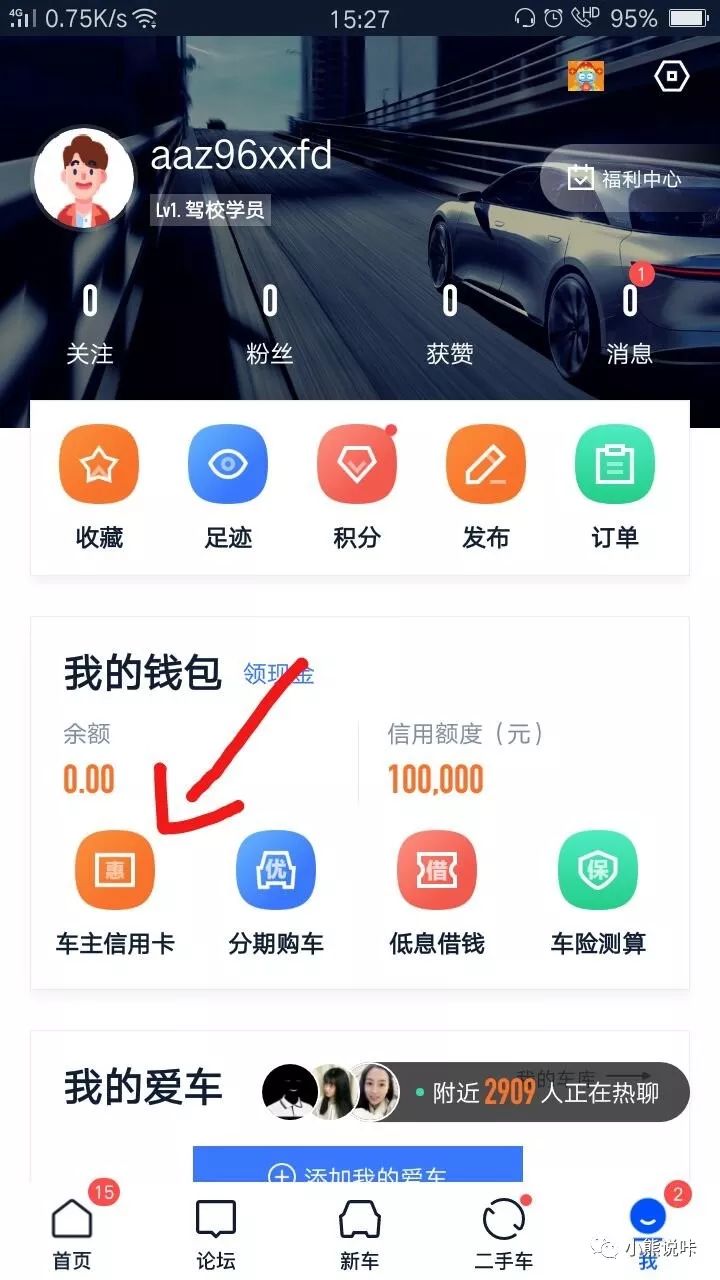Open 车险测算 car insurance estimate
Screen dimensions: 720x1280
[598, 890]
